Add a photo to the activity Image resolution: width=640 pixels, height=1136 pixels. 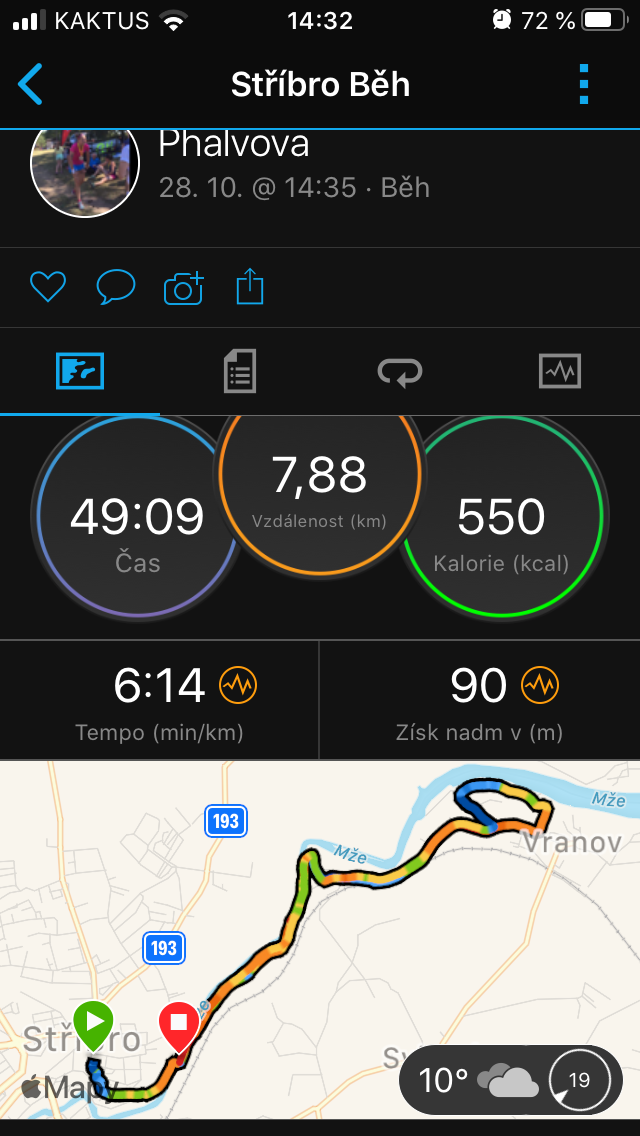point(184,288)
